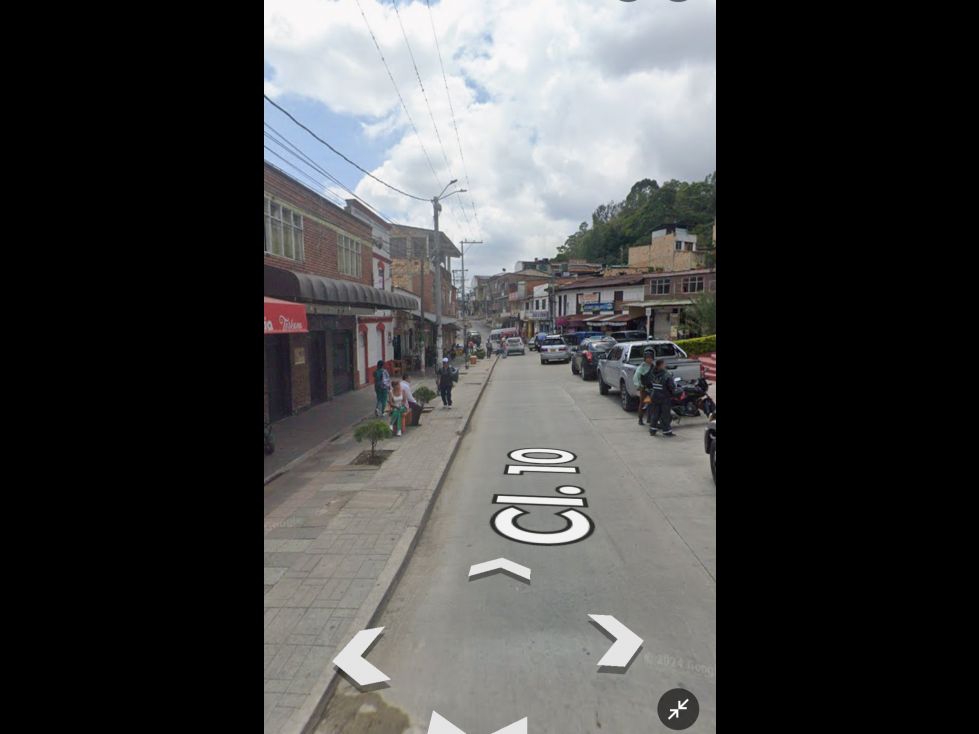Image resolution: width=979 pixels, height=734 pixels.
Task: Move forward along Cl. 10
Action: point(499,570)
